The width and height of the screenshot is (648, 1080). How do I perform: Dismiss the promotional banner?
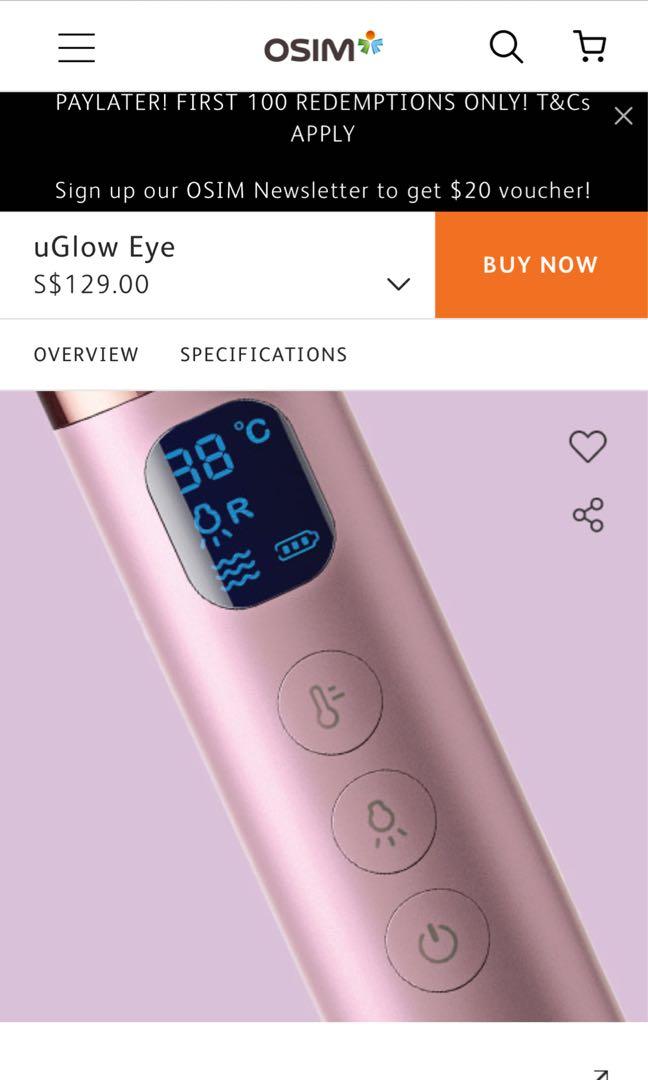(623, 117)
